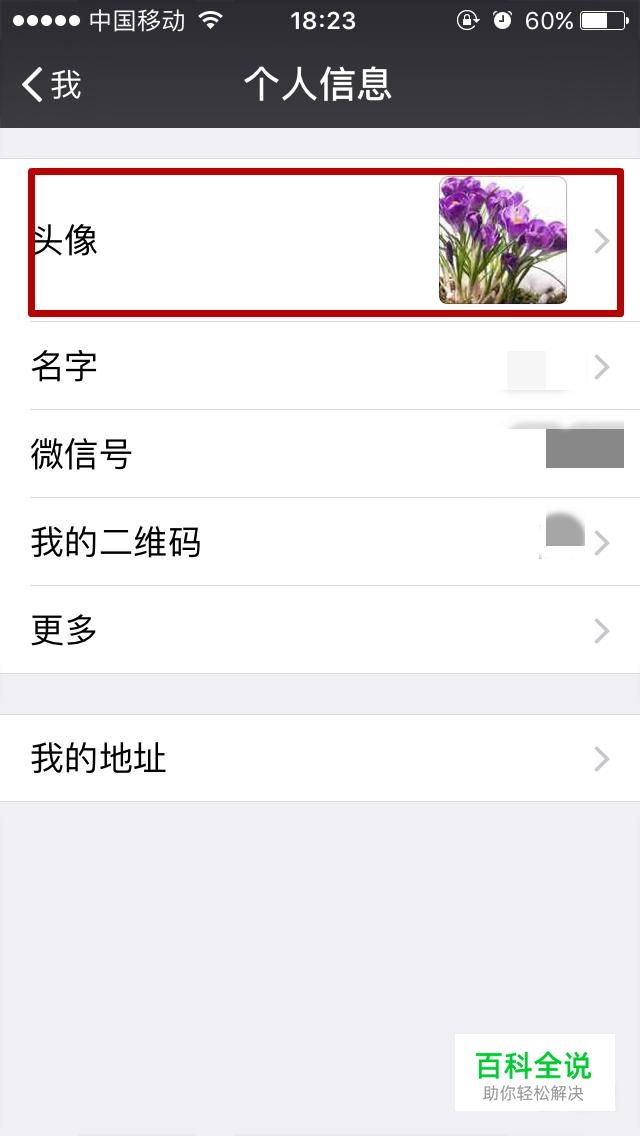Open the 名字 name setting

[320, 366]
